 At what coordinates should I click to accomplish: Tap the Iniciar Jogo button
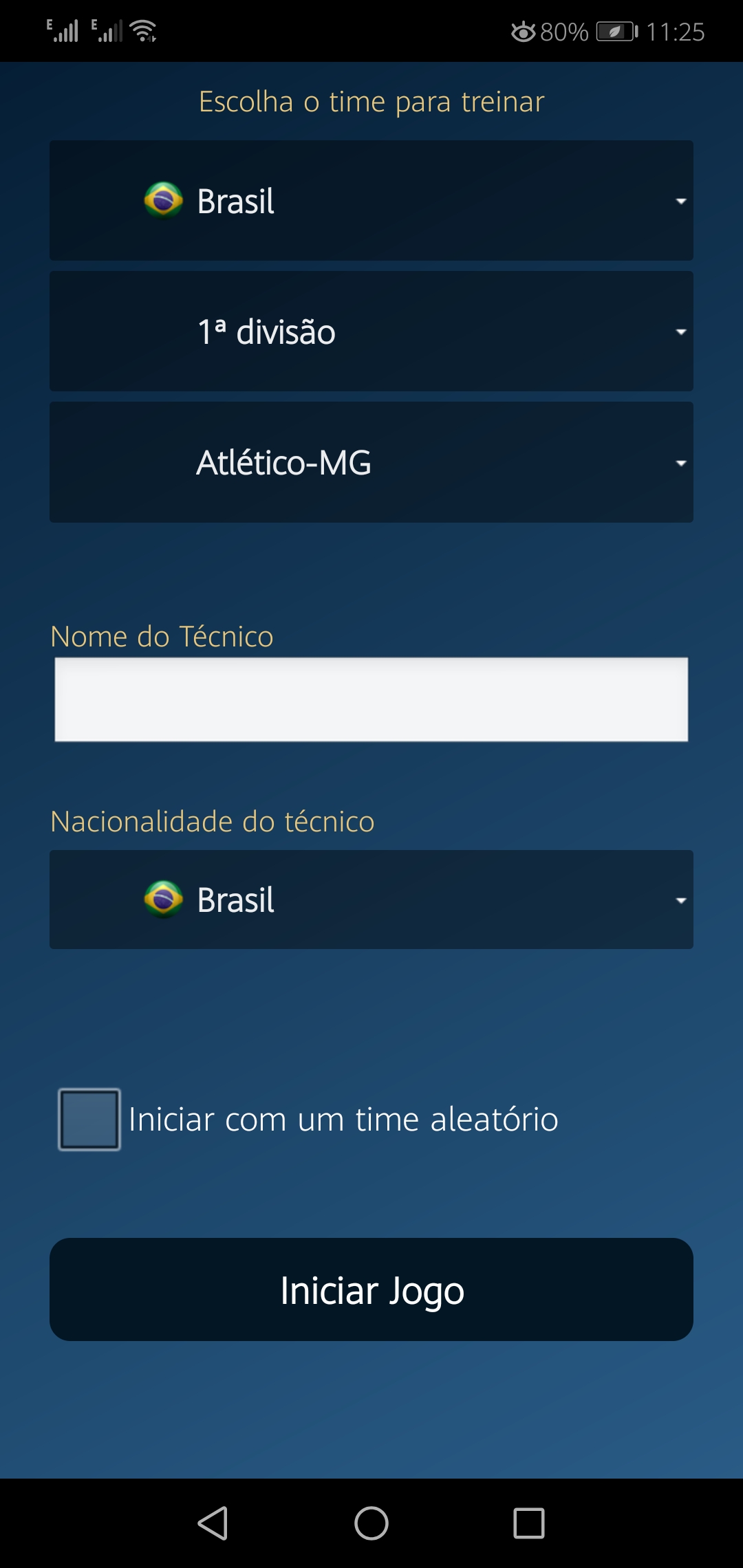pos(371,1289)
